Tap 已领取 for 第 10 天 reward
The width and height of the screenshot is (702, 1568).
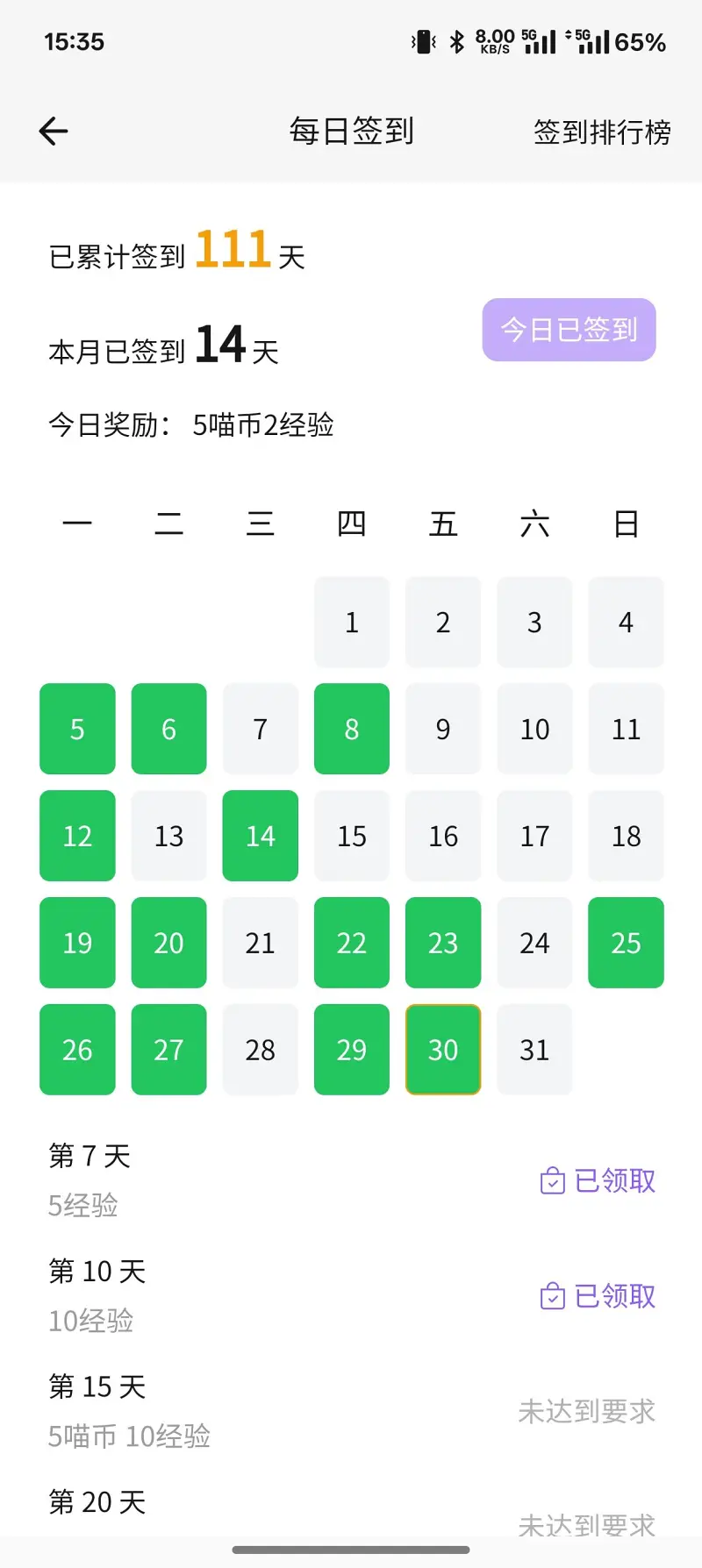point(598,1296)
